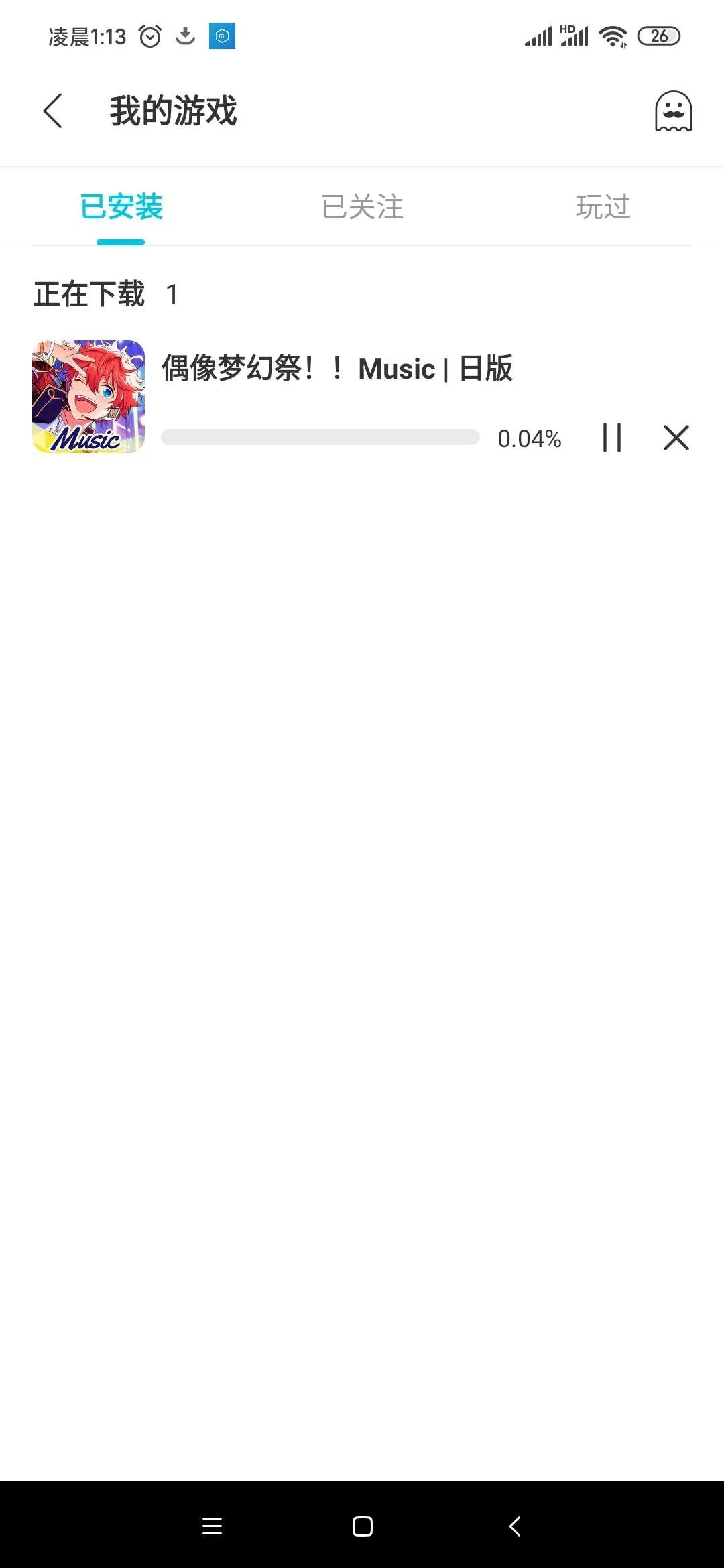This screenshot has width=724, height=1568.
Task: Open 偶像梦幻祭!! Music 日版 game page
Action: point(337,369)
